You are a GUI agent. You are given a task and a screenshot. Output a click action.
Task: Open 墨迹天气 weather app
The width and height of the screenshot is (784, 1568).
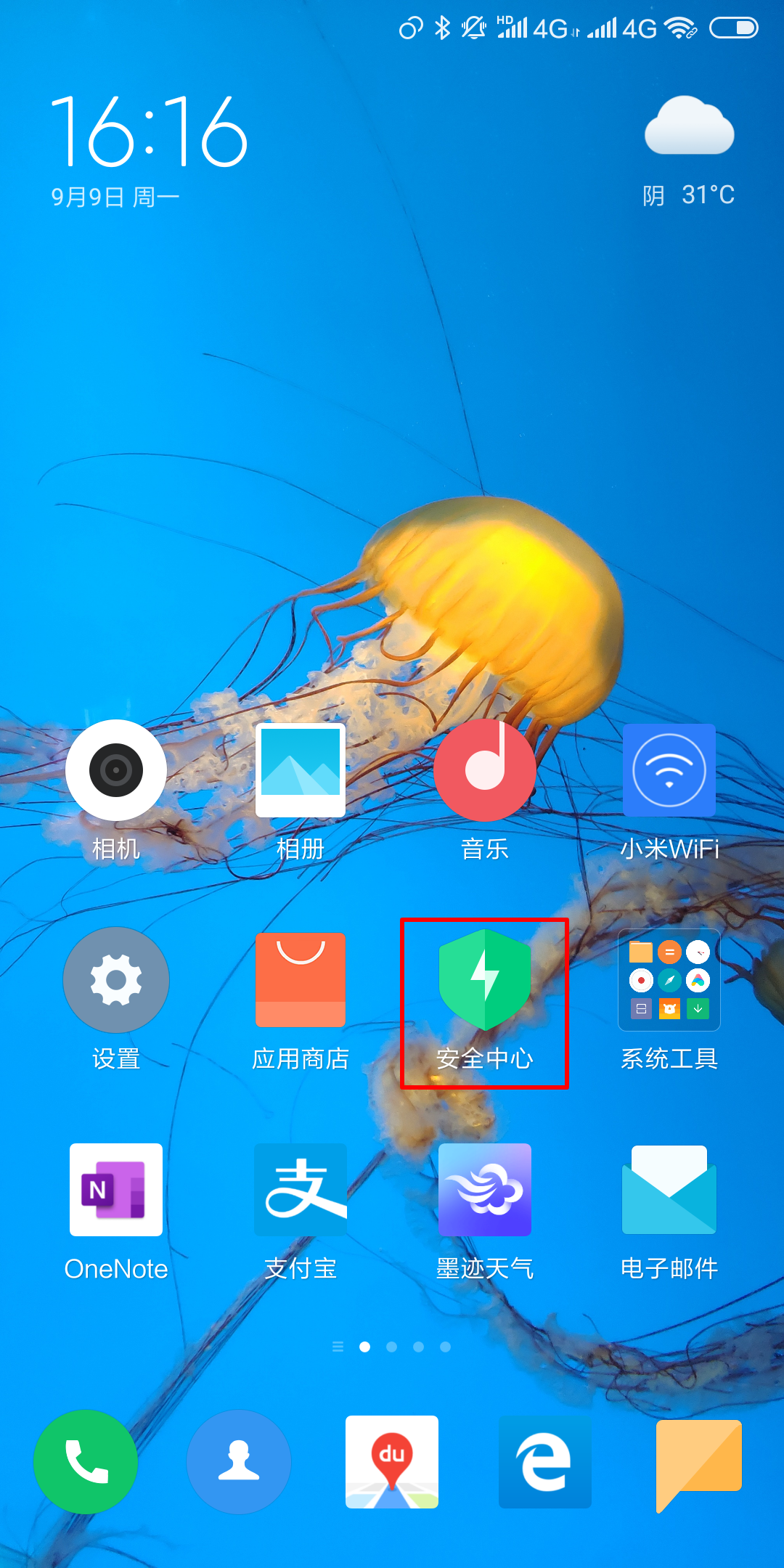[x=485, y=1190]
